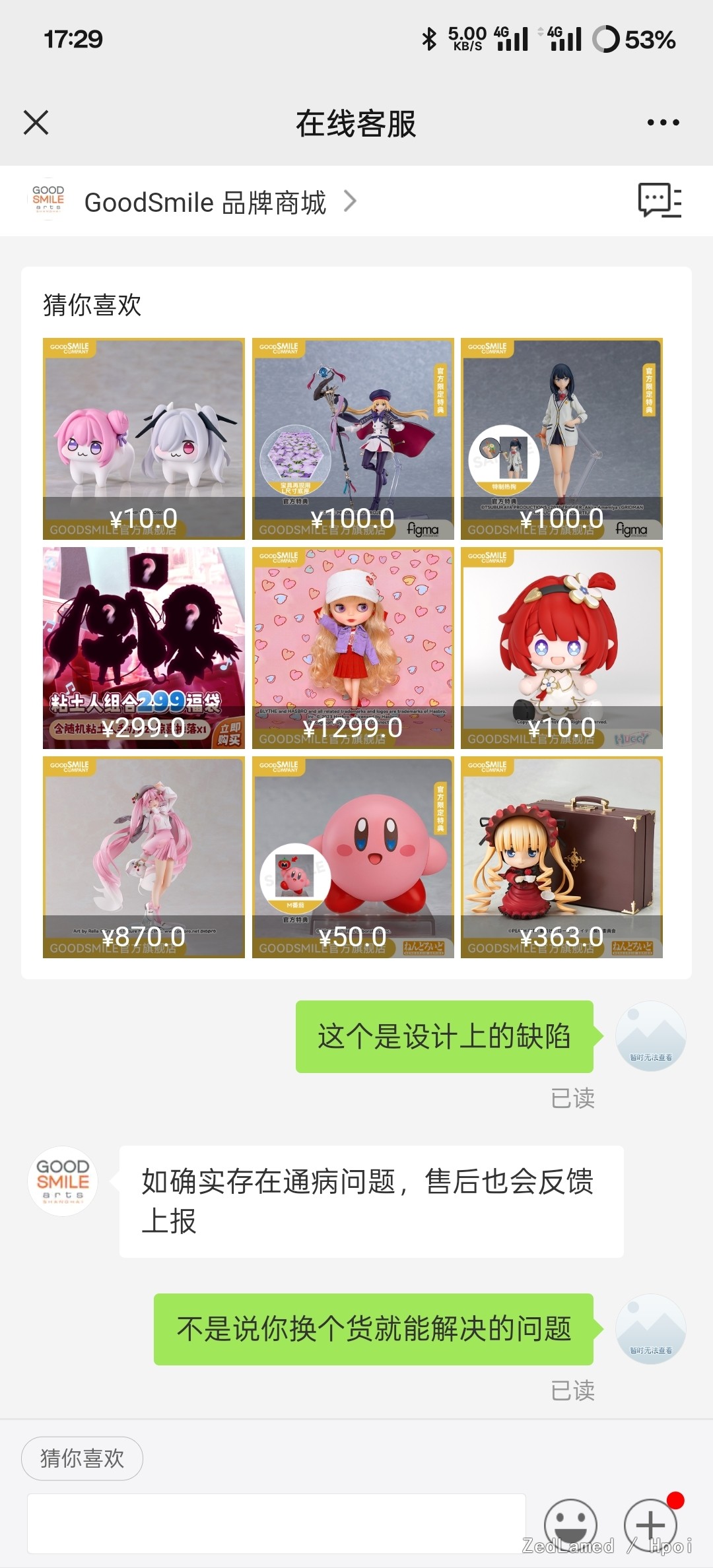Select the red-haired Huggy plush product
The image size is (713, 1568).
pyautogui.click(x=562, y=648)
